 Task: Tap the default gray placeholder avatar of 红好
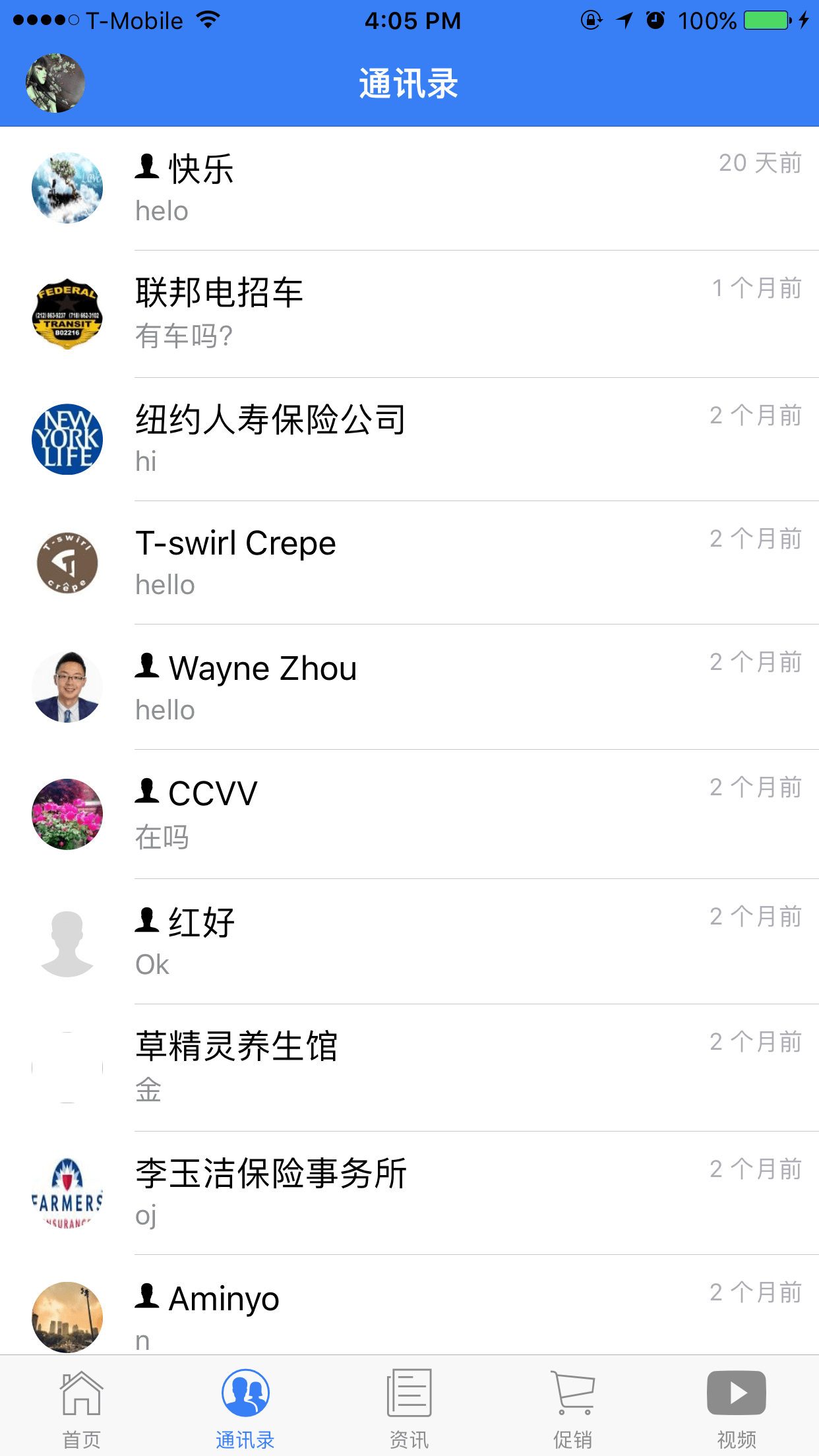click(66, 942)
